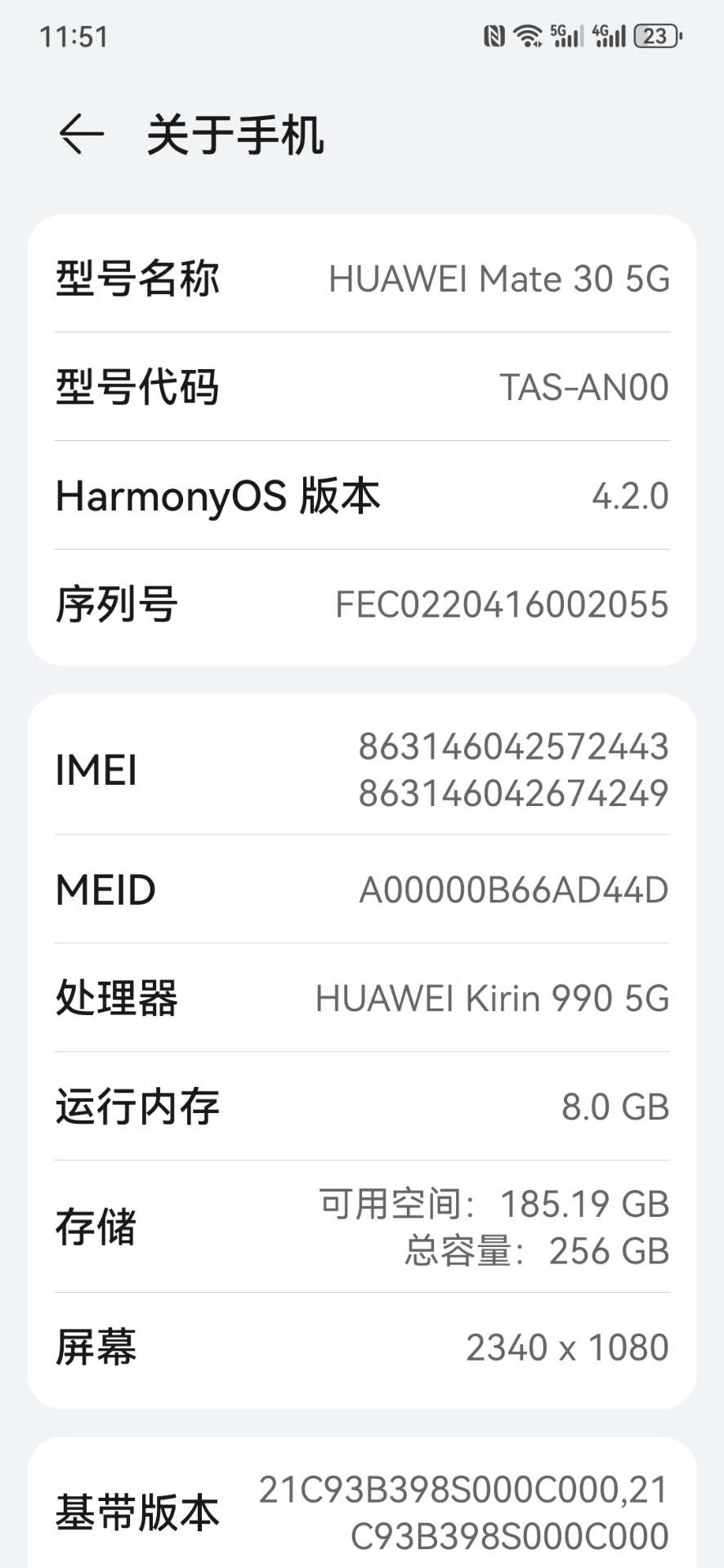The width and height of the screenshot is (724, 1568).
Task: Tap the HarmonyOS 版本 row
Action: click(x=362, y=496)
